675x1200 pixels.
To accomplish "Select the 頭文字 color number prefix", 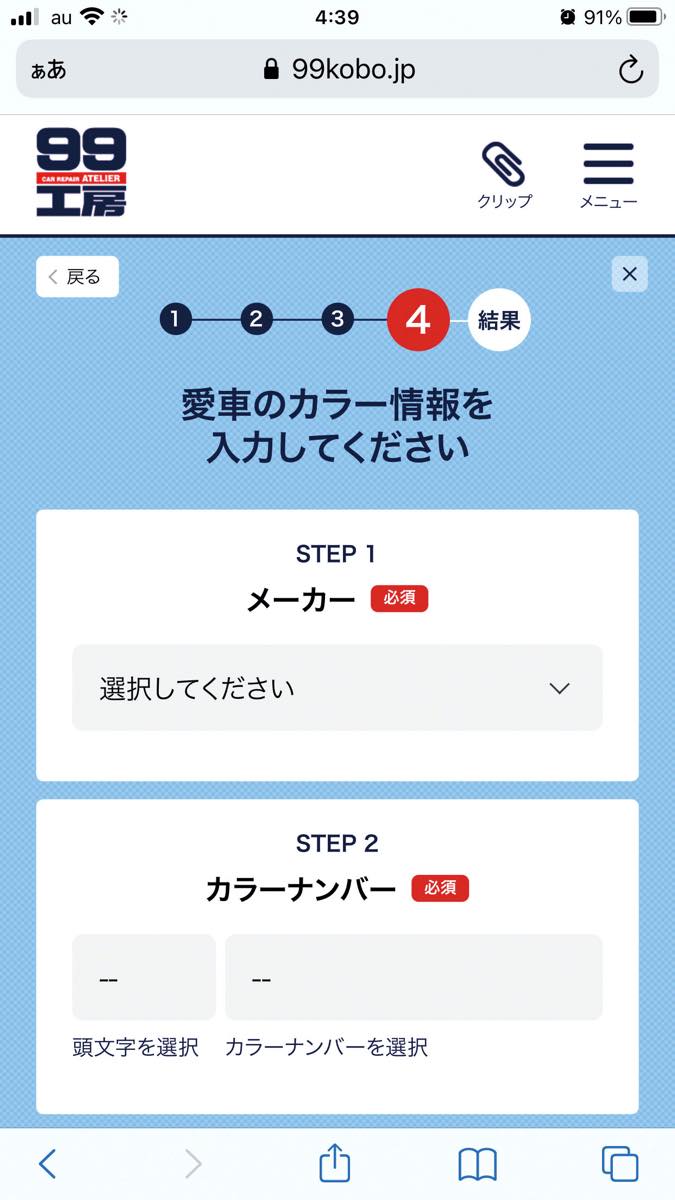I will pyautogui.click(x=143, y=978).
